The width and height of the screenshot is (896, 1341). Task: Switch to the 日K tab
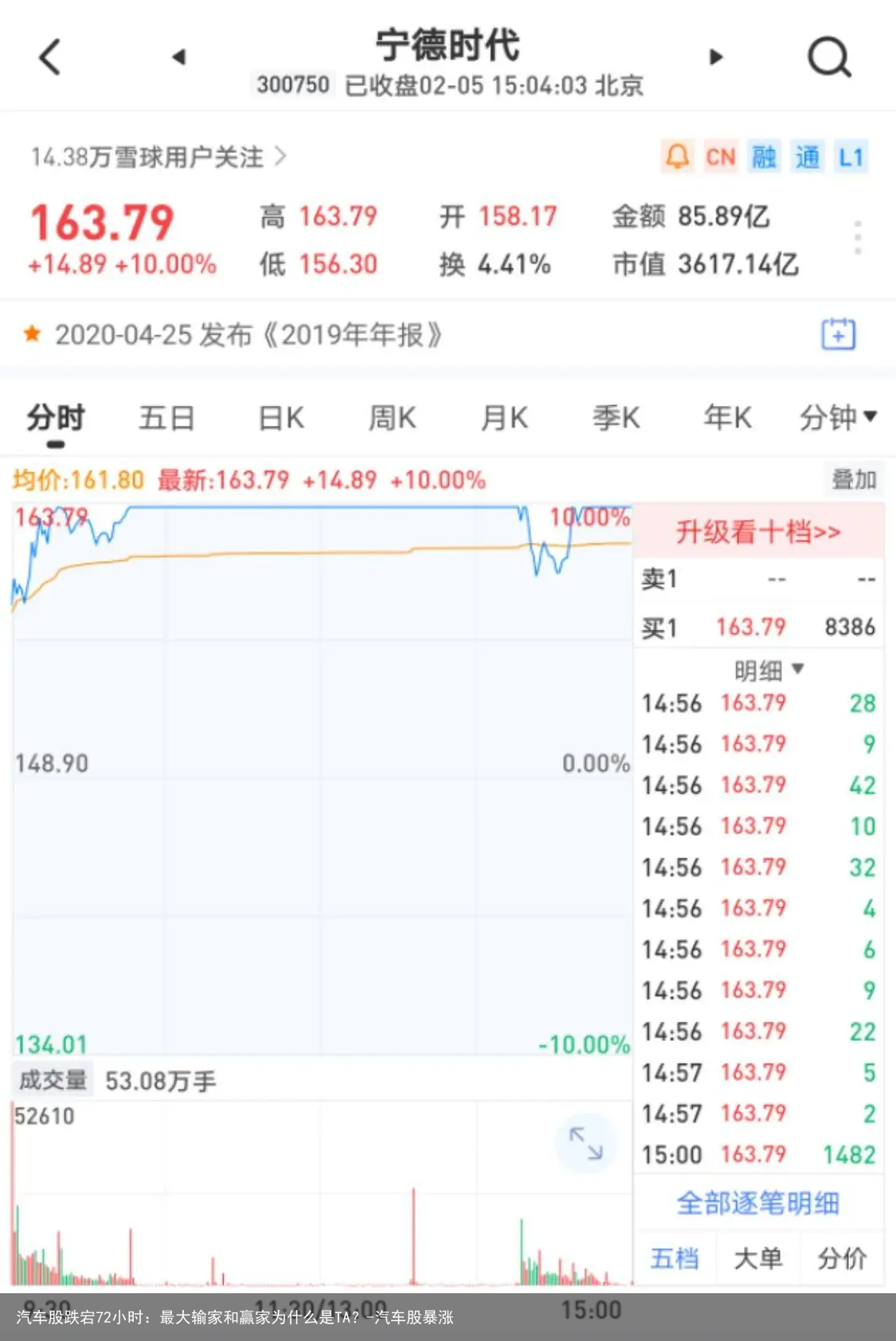tap(280, 417)
